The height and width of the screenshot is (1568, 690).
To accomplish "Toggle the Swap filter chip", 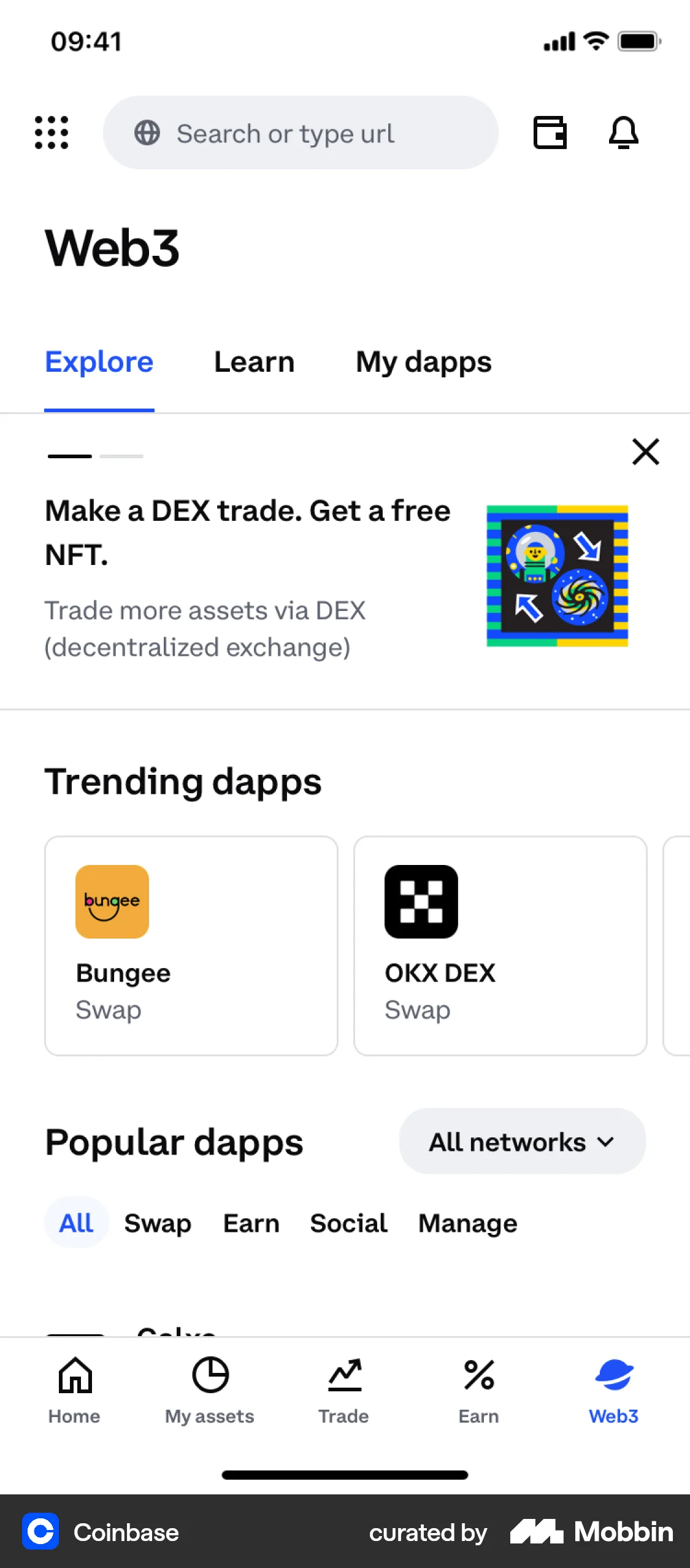I will (x=158, y=1223).
